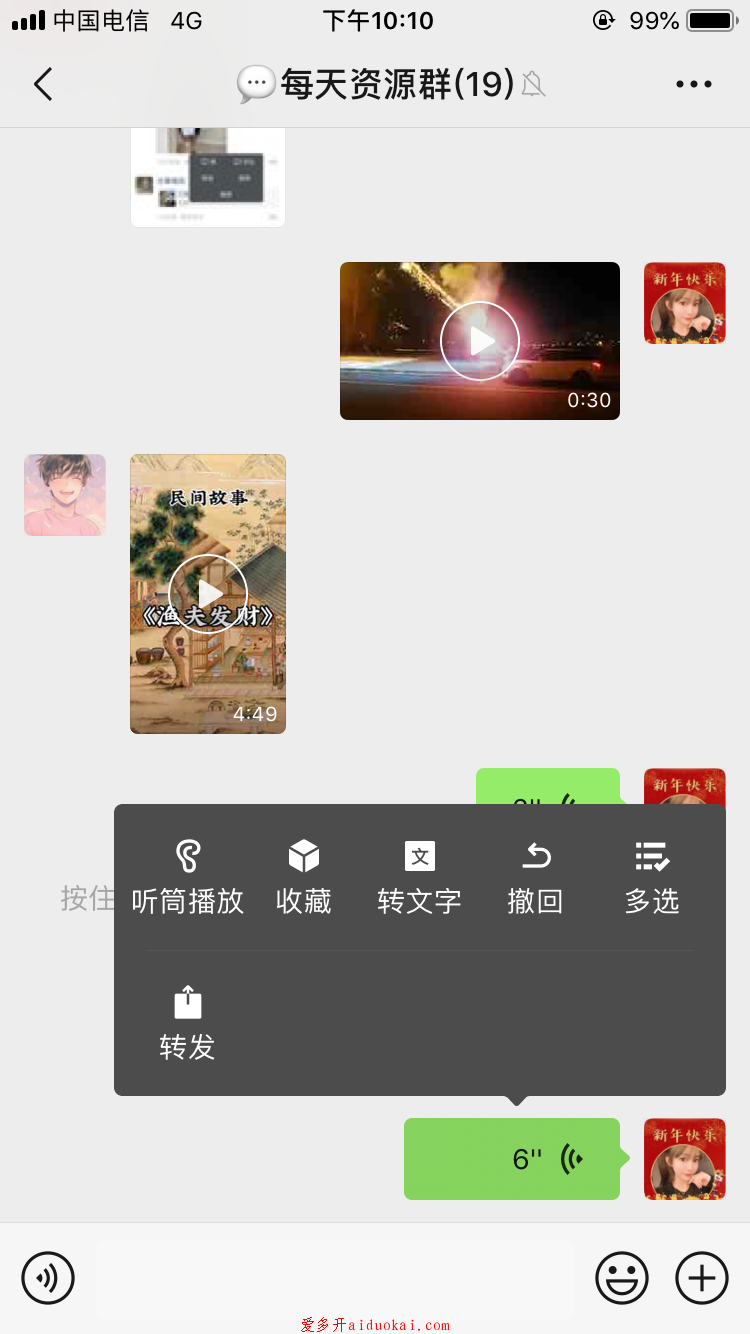Go back from the group chat
This screenshot has width=750, height=1334.
43,85
